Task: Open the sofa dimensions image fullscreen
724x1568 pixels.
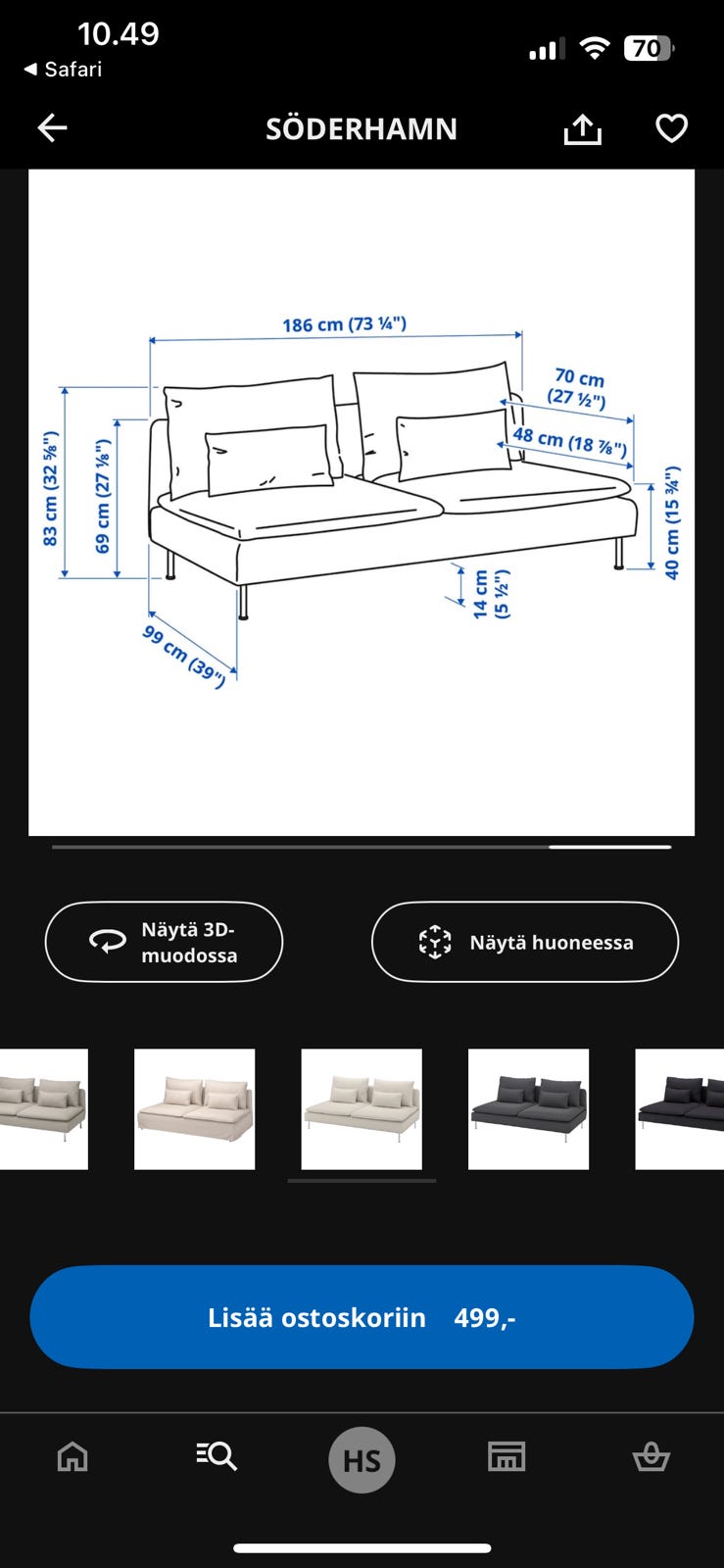Action: click(x=362, y=502)
